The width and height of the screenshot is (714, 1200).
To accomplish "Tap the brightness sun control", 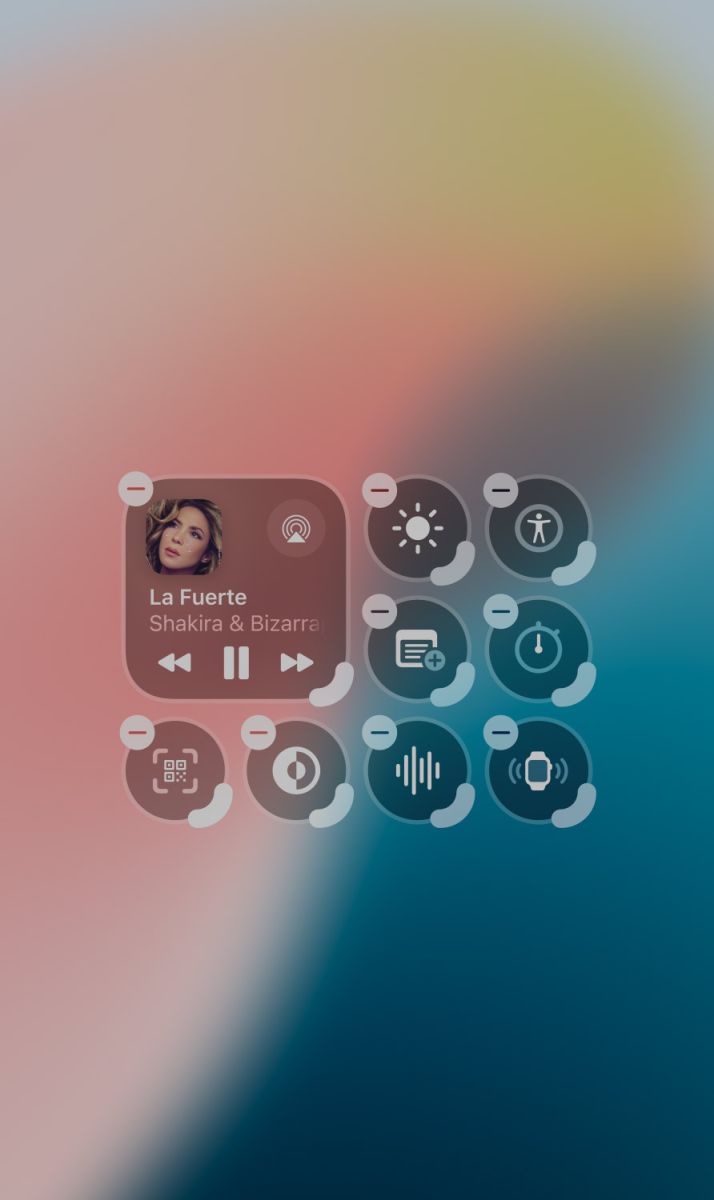I will point(417,528).
